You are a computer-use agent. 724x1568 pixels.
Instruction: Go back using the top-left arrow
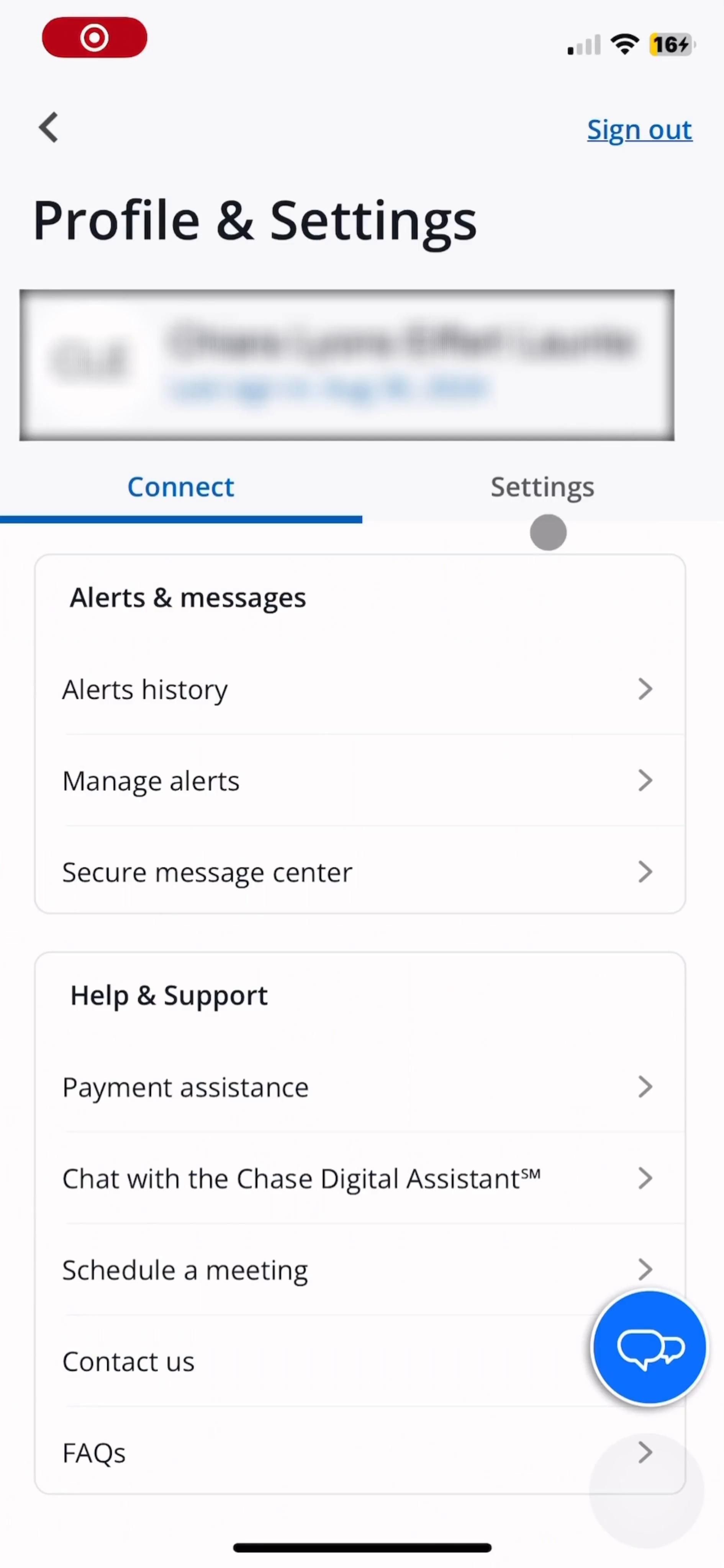(x=49, y=128)
